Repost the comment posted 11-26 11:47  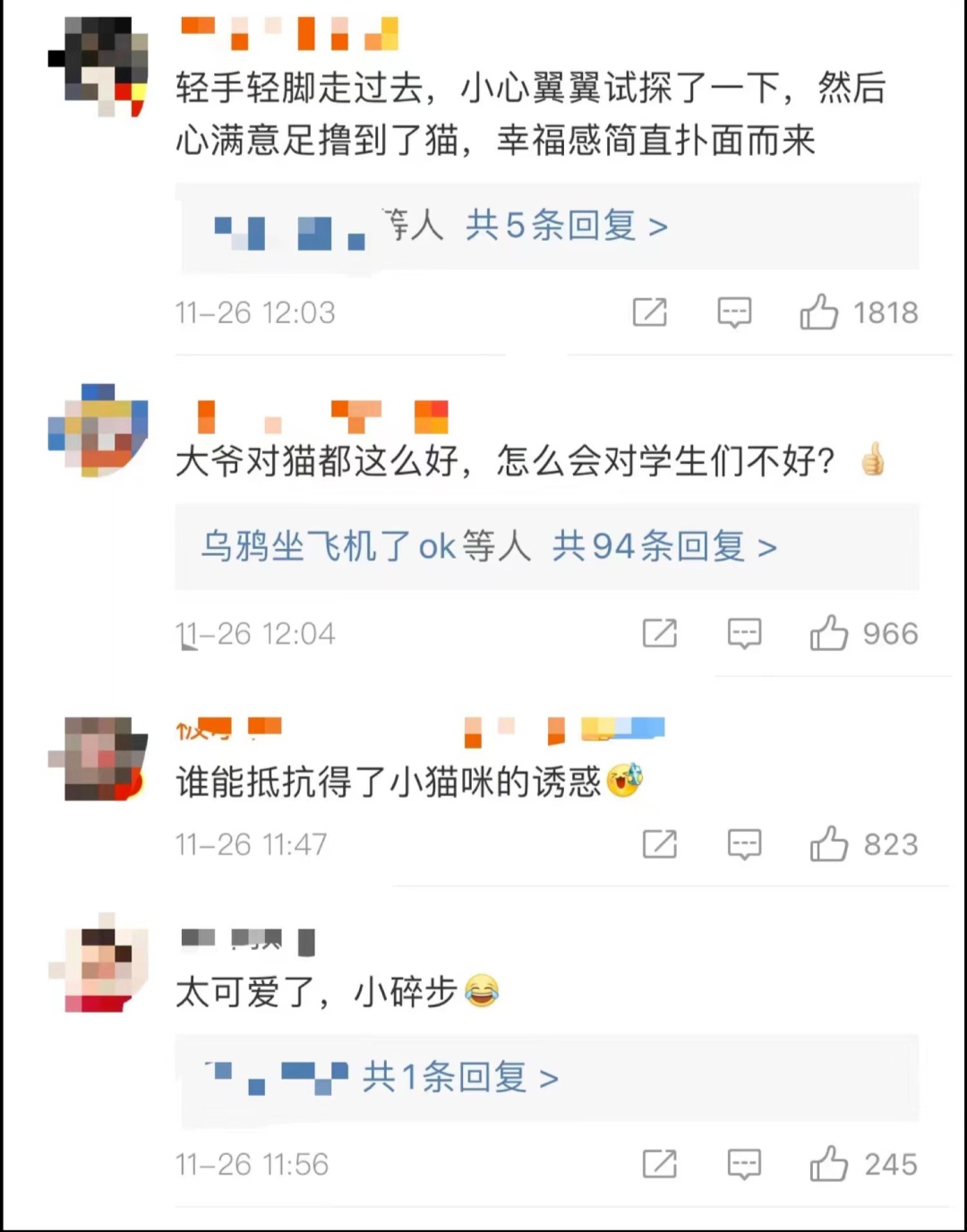point(660,844)
